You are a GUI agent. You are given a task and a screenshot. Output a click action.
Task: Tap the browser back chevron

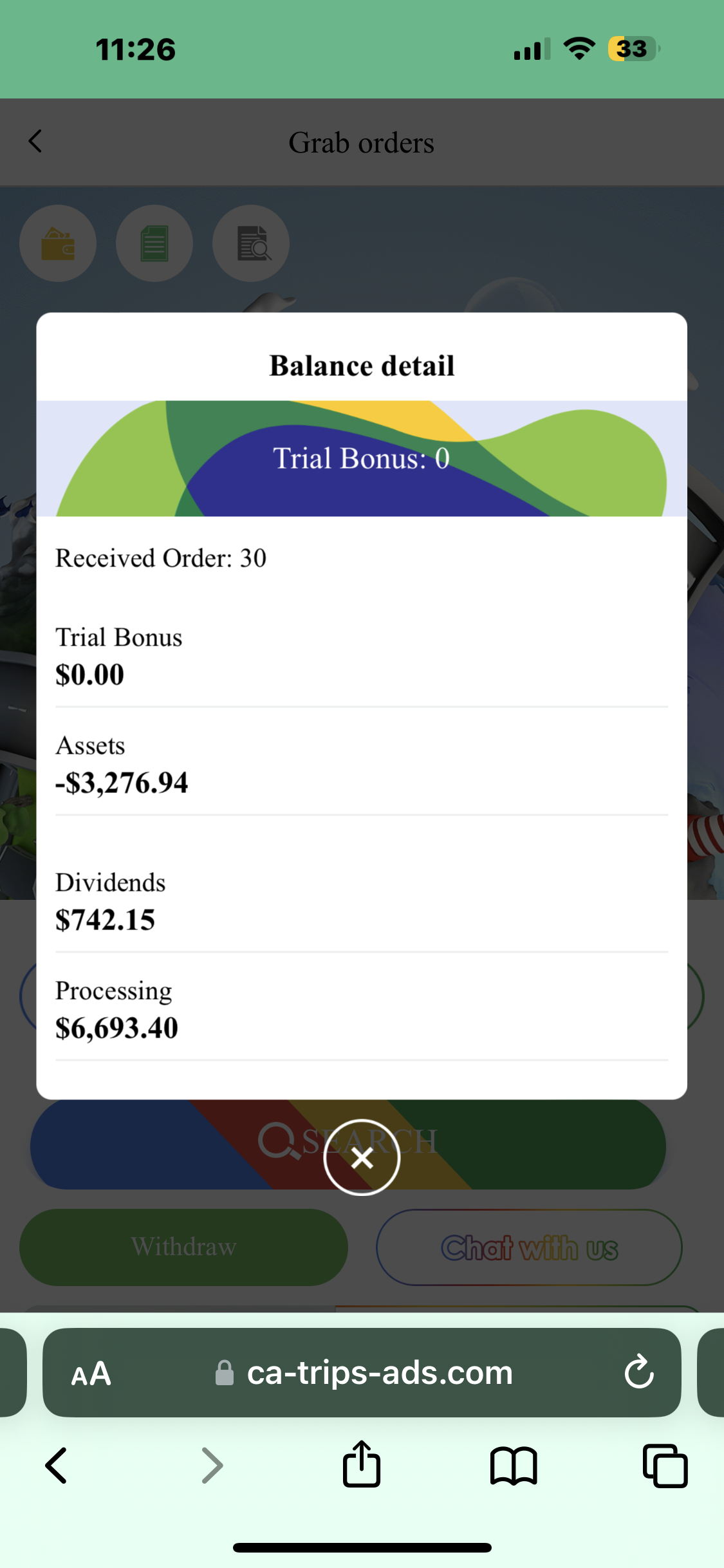point(56,1466)
